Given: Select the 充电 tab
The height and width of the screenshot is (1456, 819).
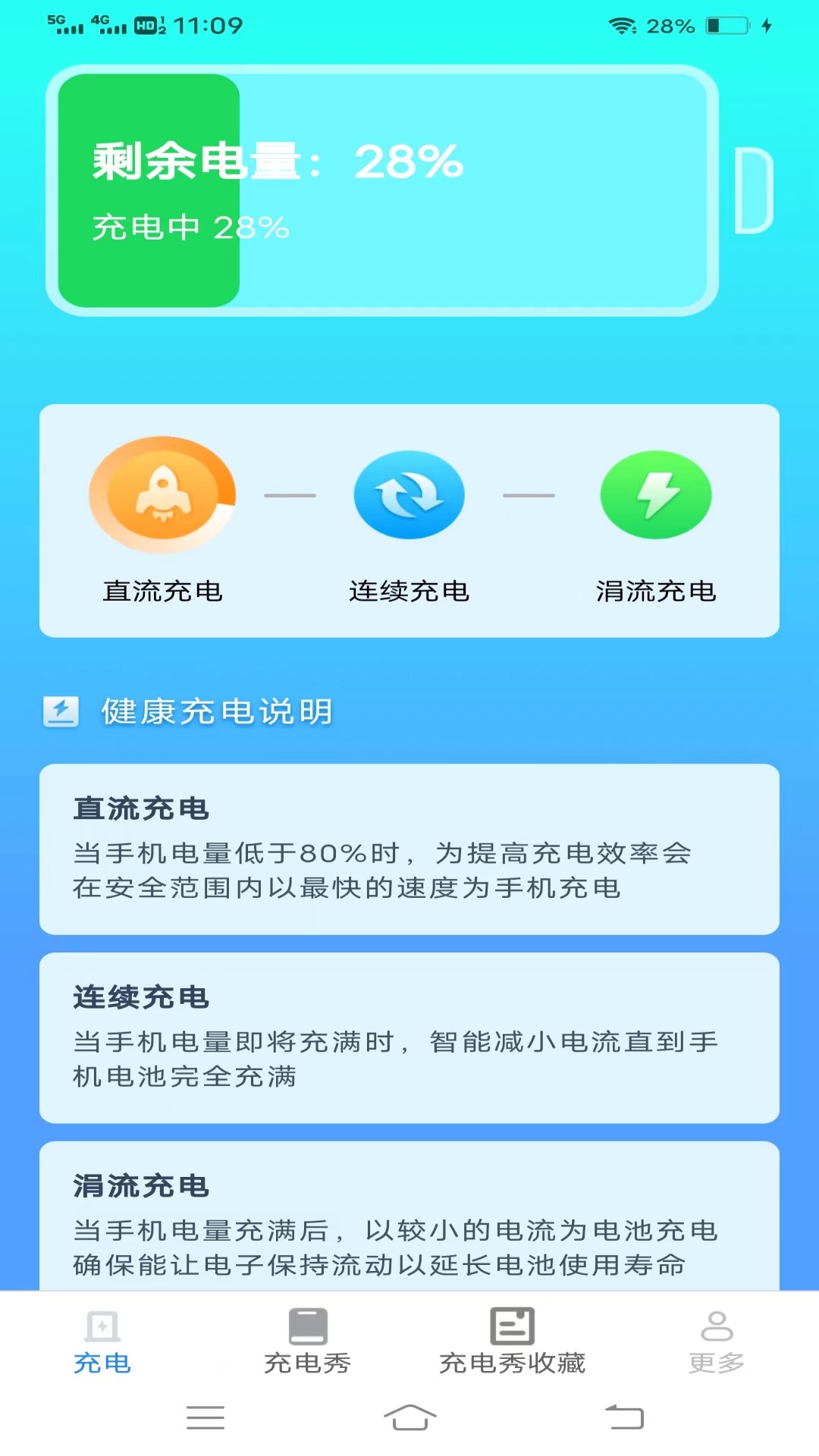Looking at the screenshot, I should [102, 1341].
